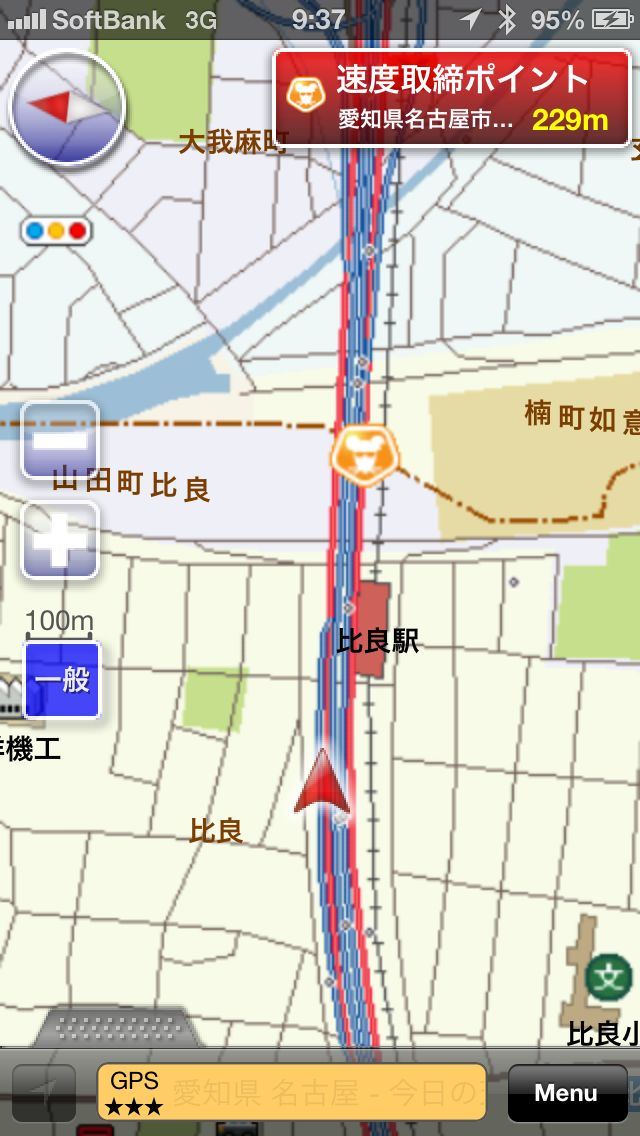Viewport: 640px width, 1136px height.
Task: Select the red current position arrow
Action: pos(323,780)
